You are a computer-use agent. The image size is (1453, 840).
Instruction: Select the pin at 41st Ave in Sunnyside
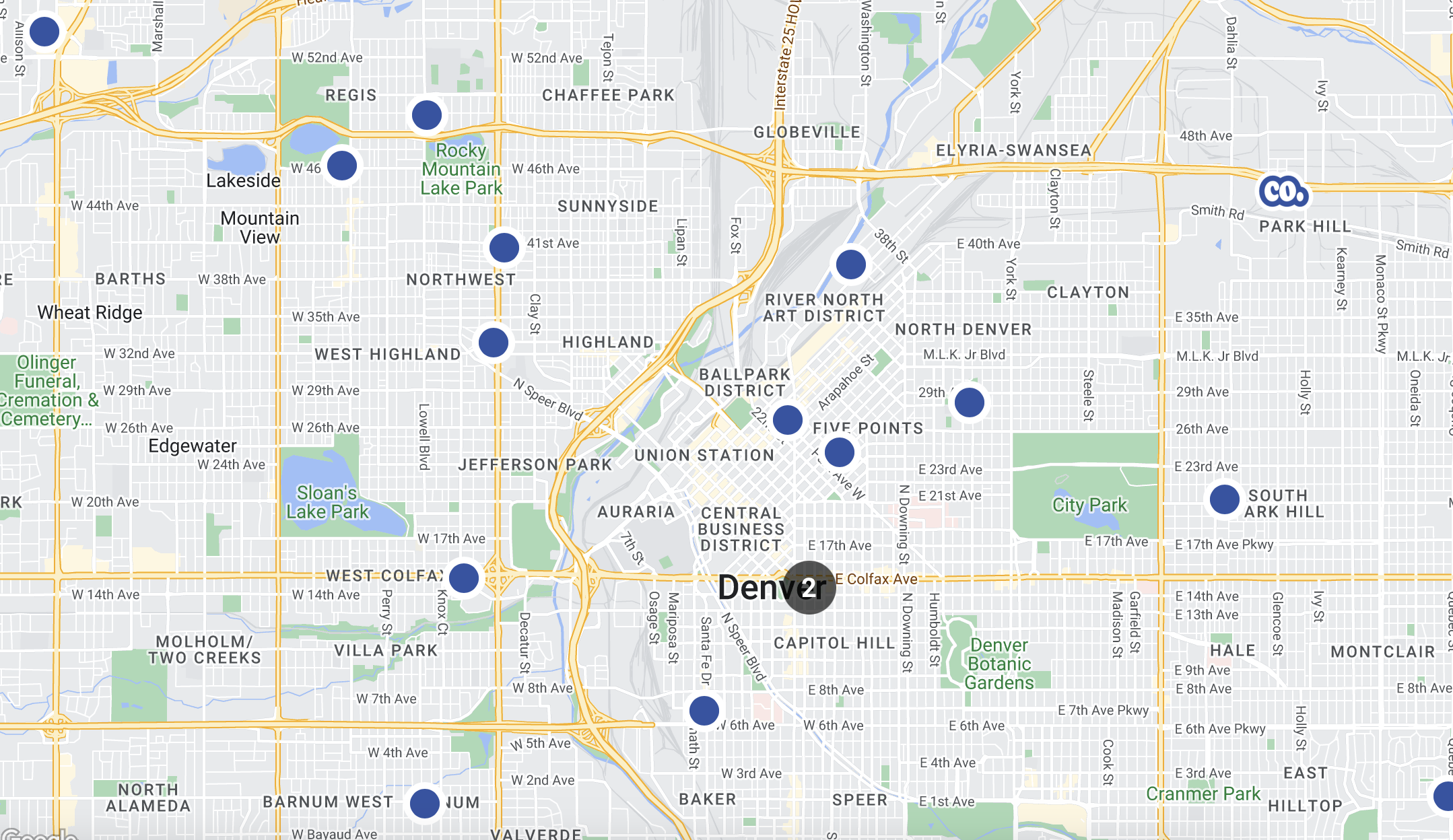504,247
